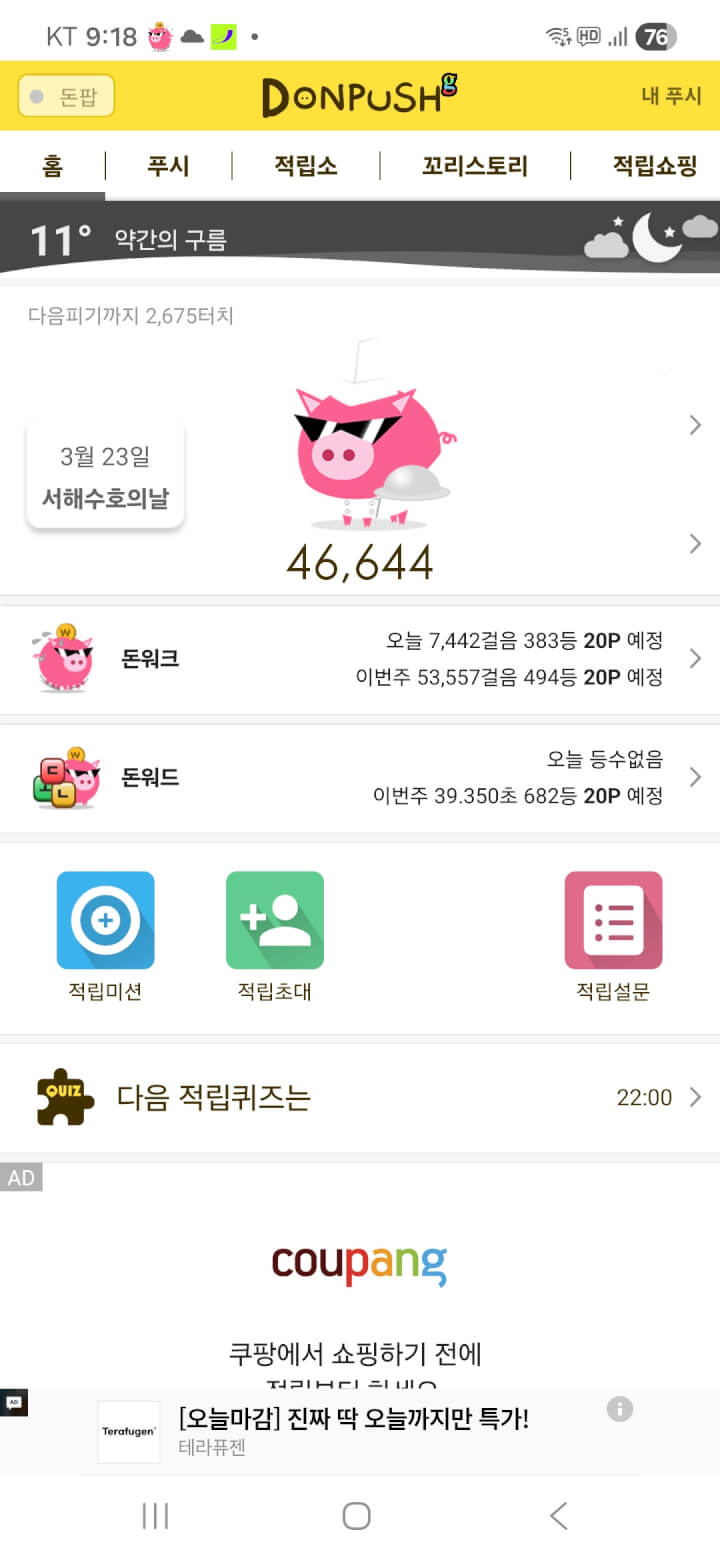Viewport: 720px width, 1560px height.
Task: Switch to the 적립소 tab
Action: [x=306, y=166]
